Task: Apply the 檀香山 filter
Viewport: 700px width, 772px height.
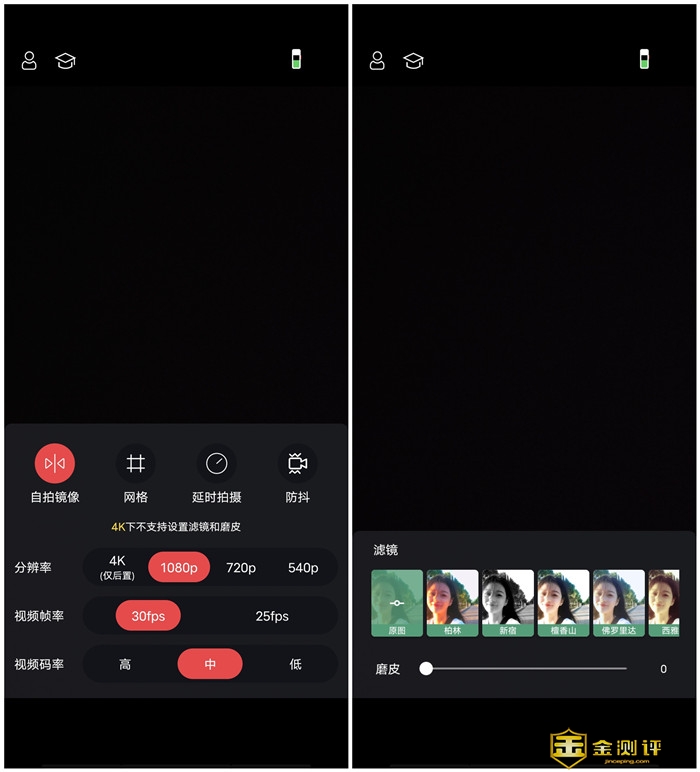Action: click(x=563, y=603)
